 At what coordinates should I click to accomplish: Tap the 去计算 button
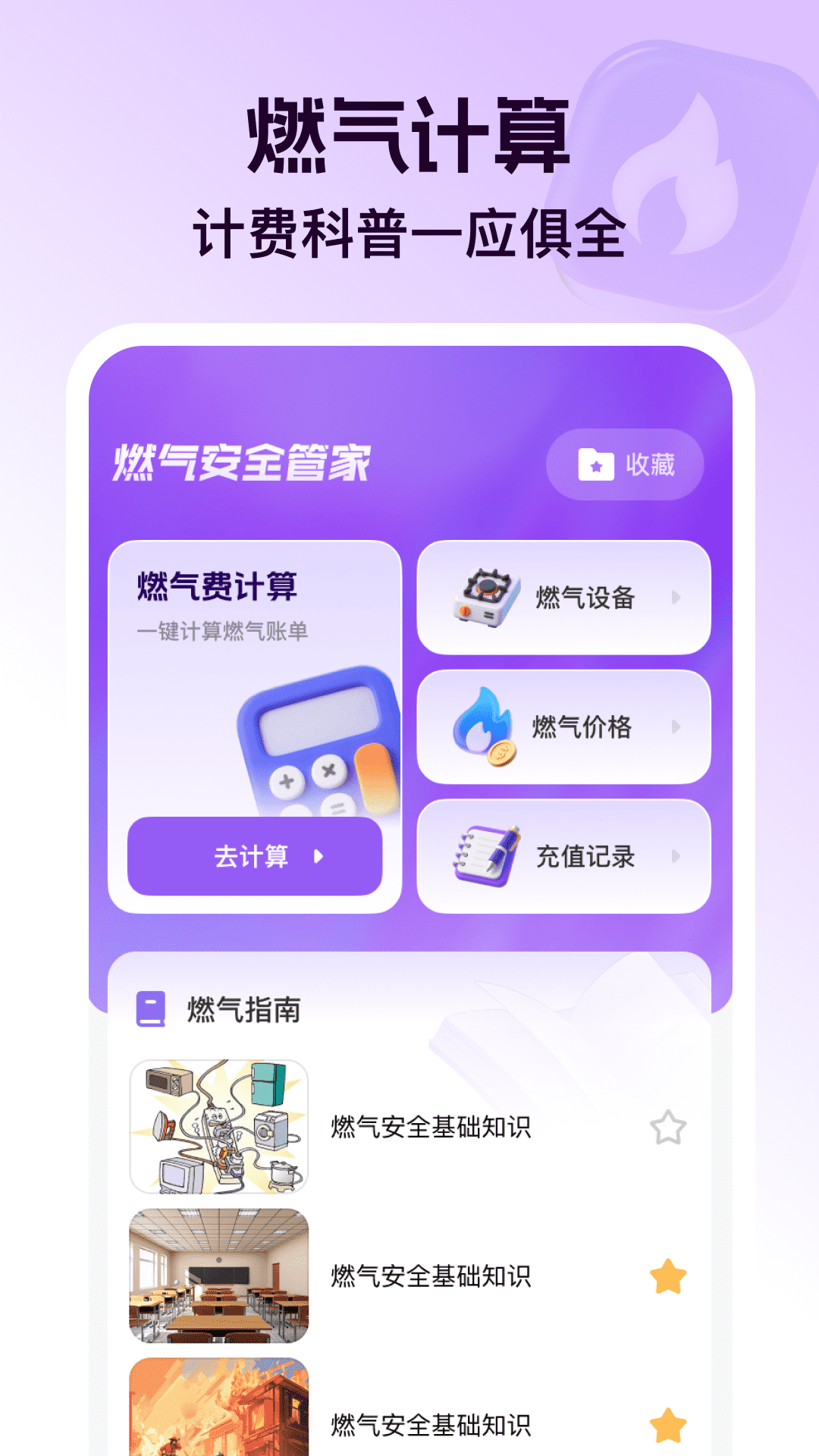point(255,855)
